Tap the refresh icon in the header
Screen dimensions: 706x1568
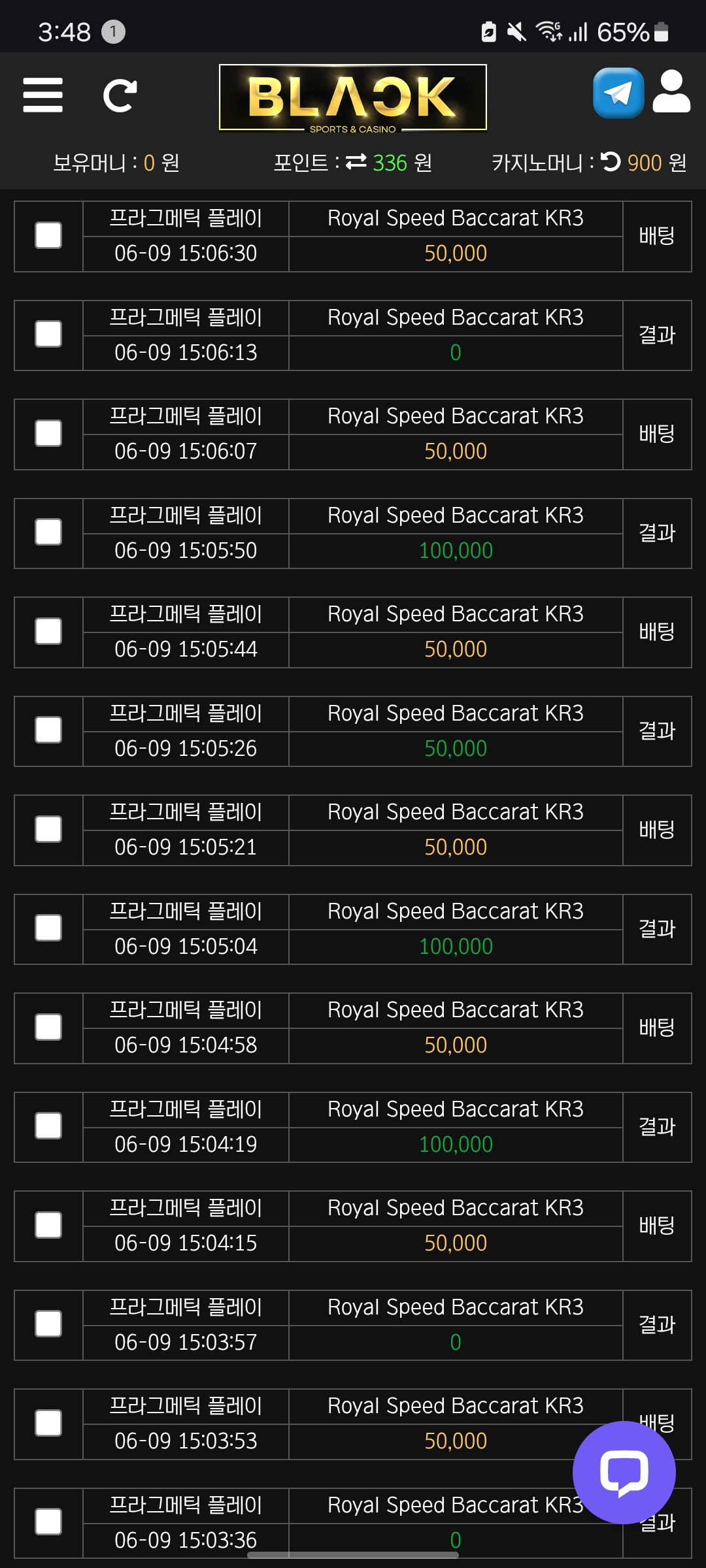(120, 96)
